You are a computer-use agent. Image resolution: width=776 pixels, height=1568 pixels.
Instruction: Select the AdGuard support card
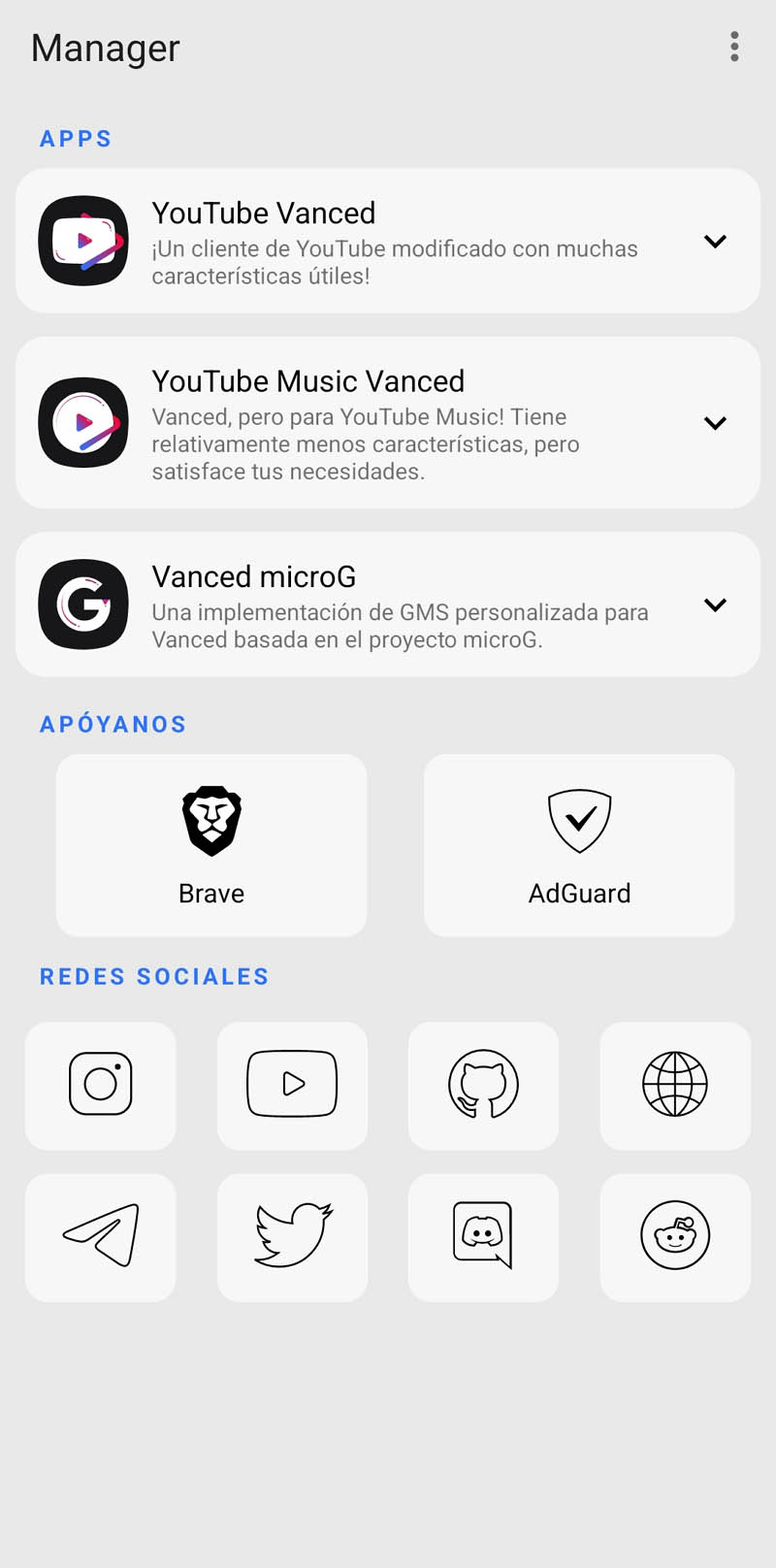(578, 845)
